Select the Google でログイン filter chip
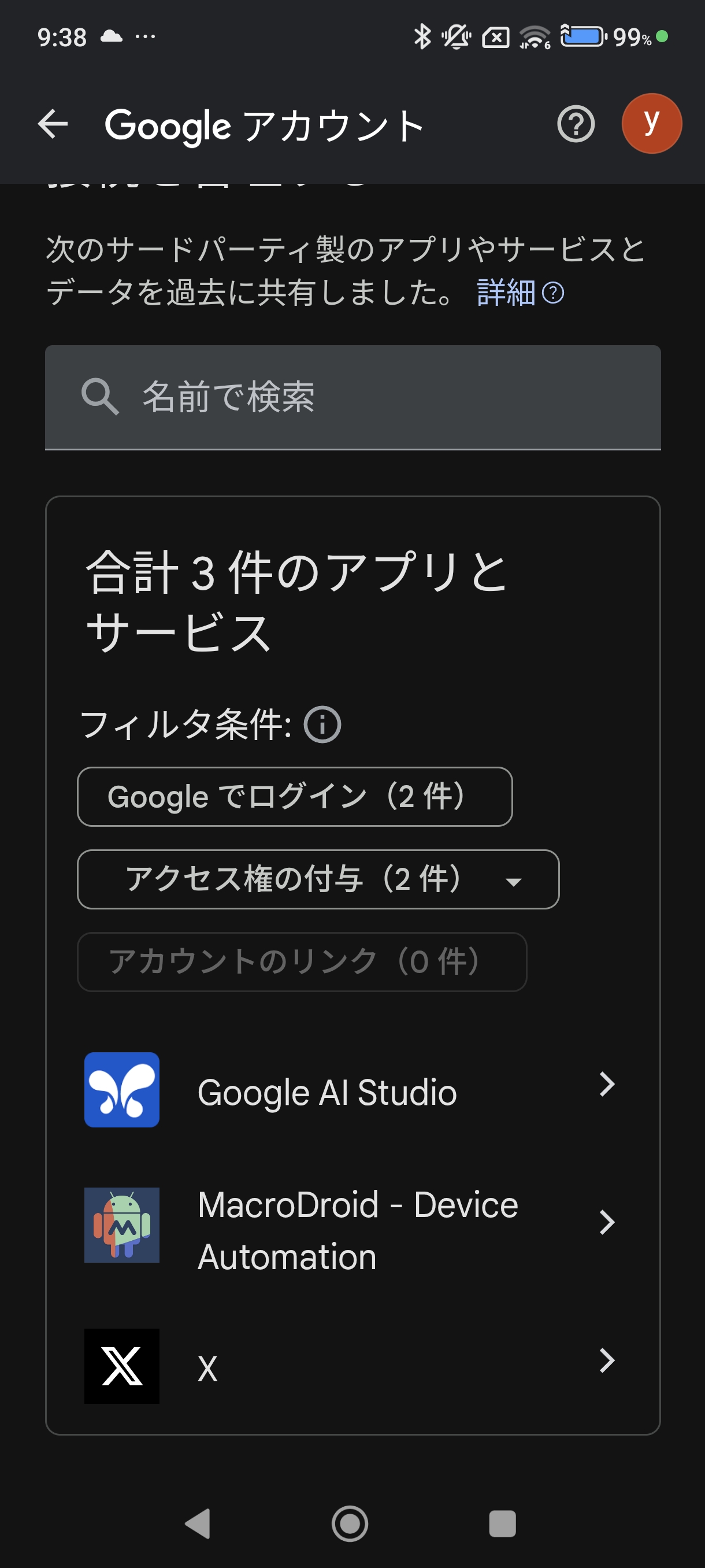The width and height of the screenshot is (705, 1568). coord(294,797)
